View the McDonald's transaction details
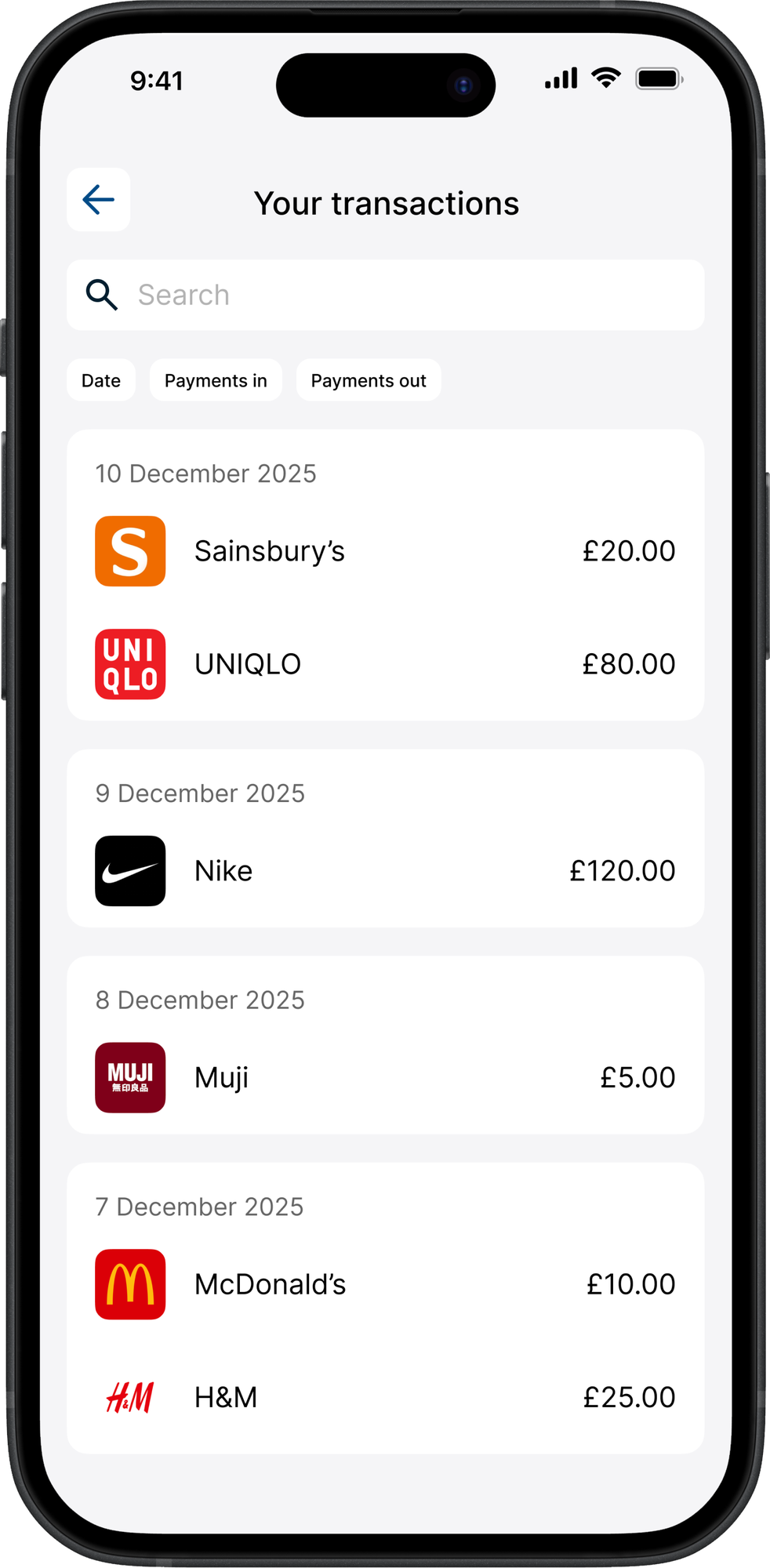This screenshot has width=770, height=1568. click(384, 1284)
